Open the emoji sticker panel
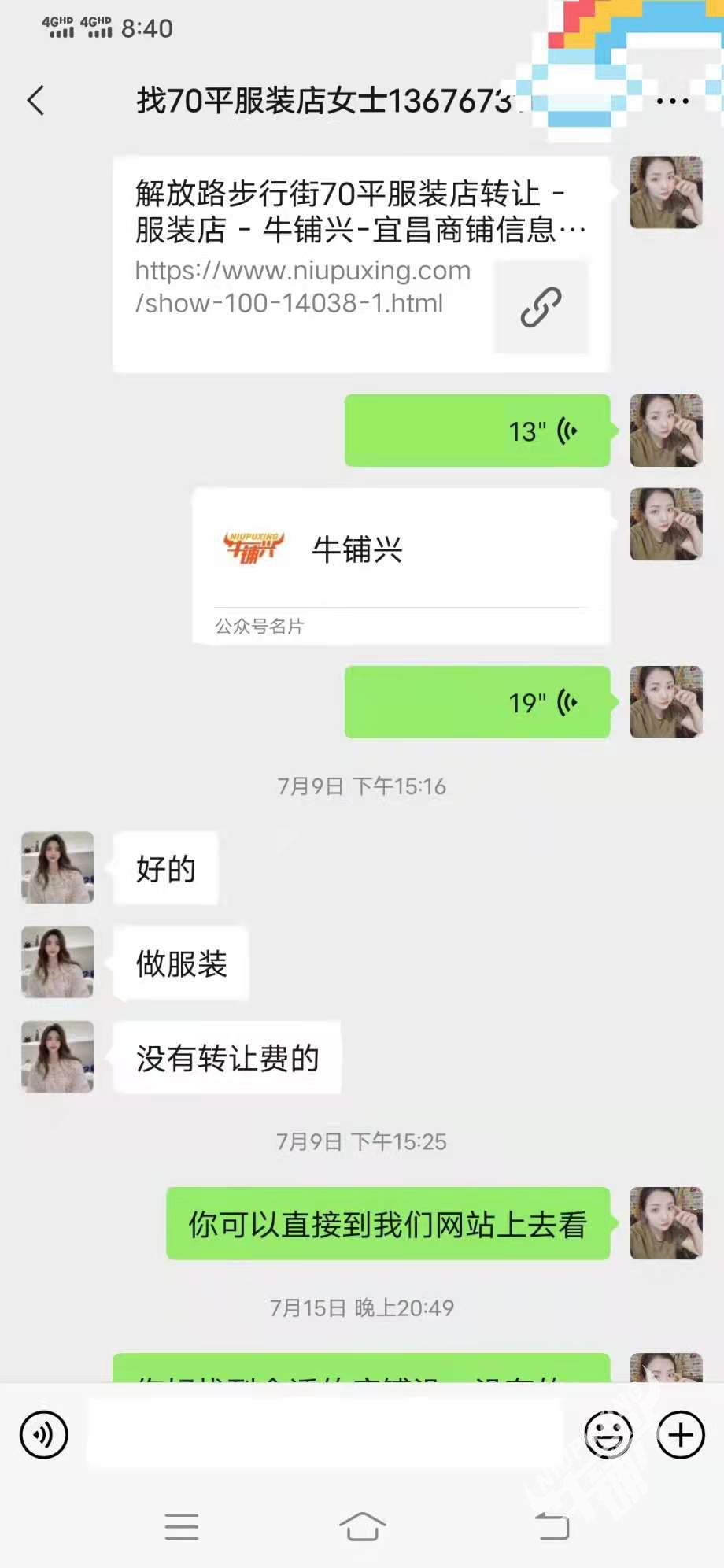The image size is (724, 1568). [608, 1435]
